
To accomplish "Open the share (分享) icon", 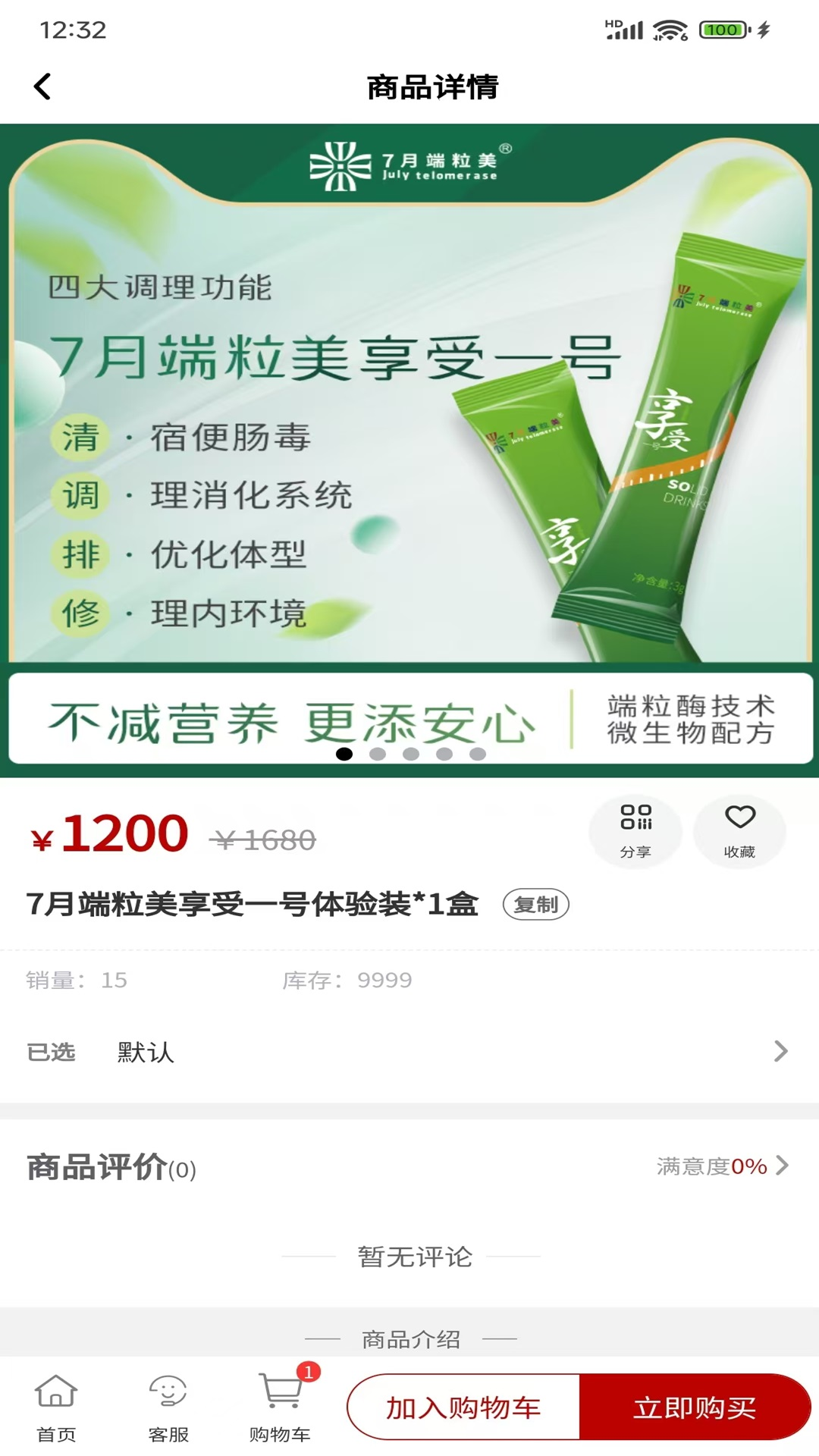I will click(x=635, y=831).
